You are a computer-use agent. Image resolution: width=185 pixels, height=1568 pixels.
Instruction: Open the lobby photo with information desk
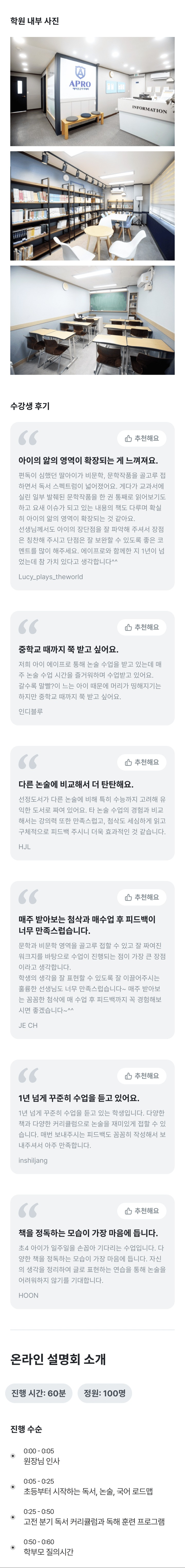[x=92, y=91]
